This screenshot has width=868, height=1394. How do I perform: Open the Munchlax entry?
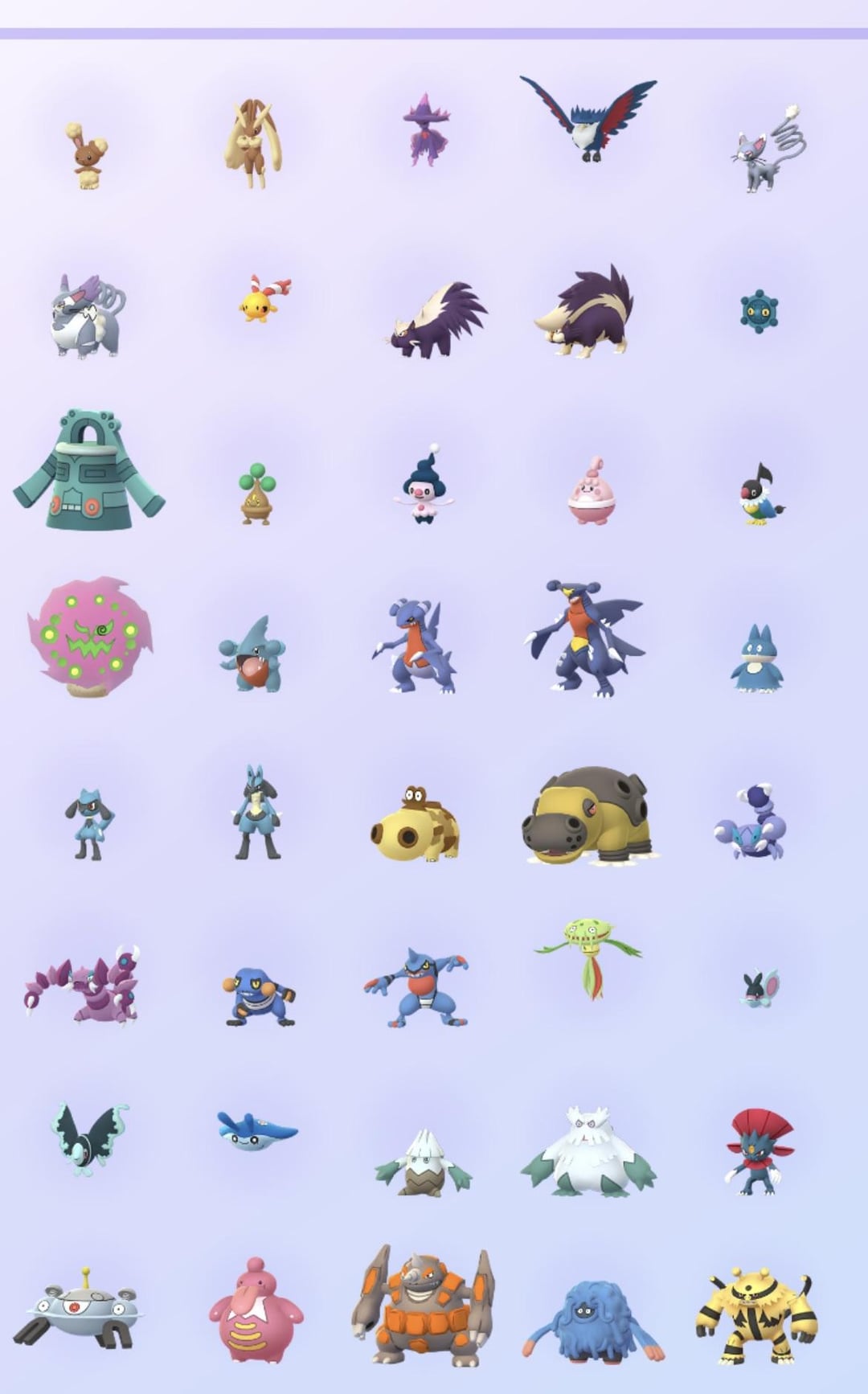tap(757, 659)
